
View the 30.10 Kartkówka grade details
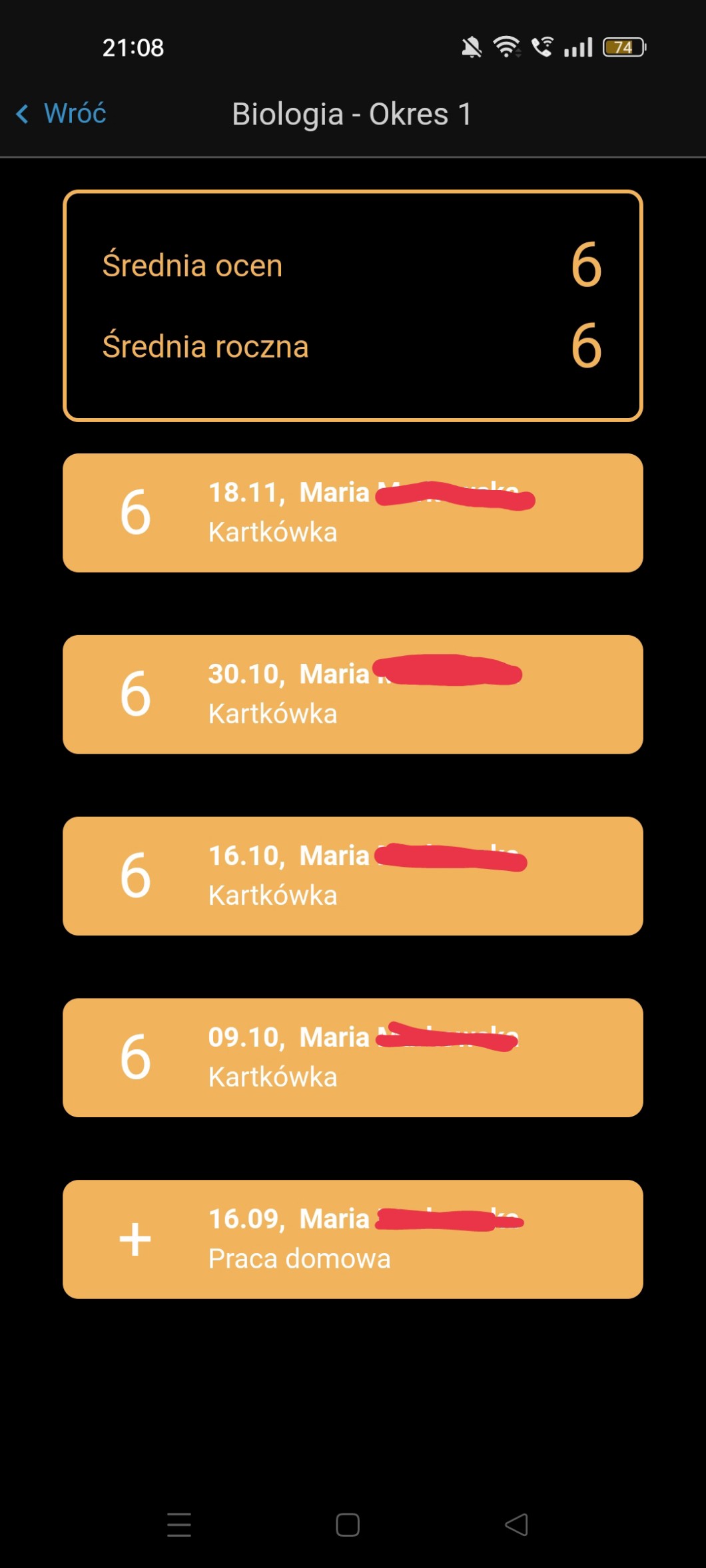tap(352, 694)
